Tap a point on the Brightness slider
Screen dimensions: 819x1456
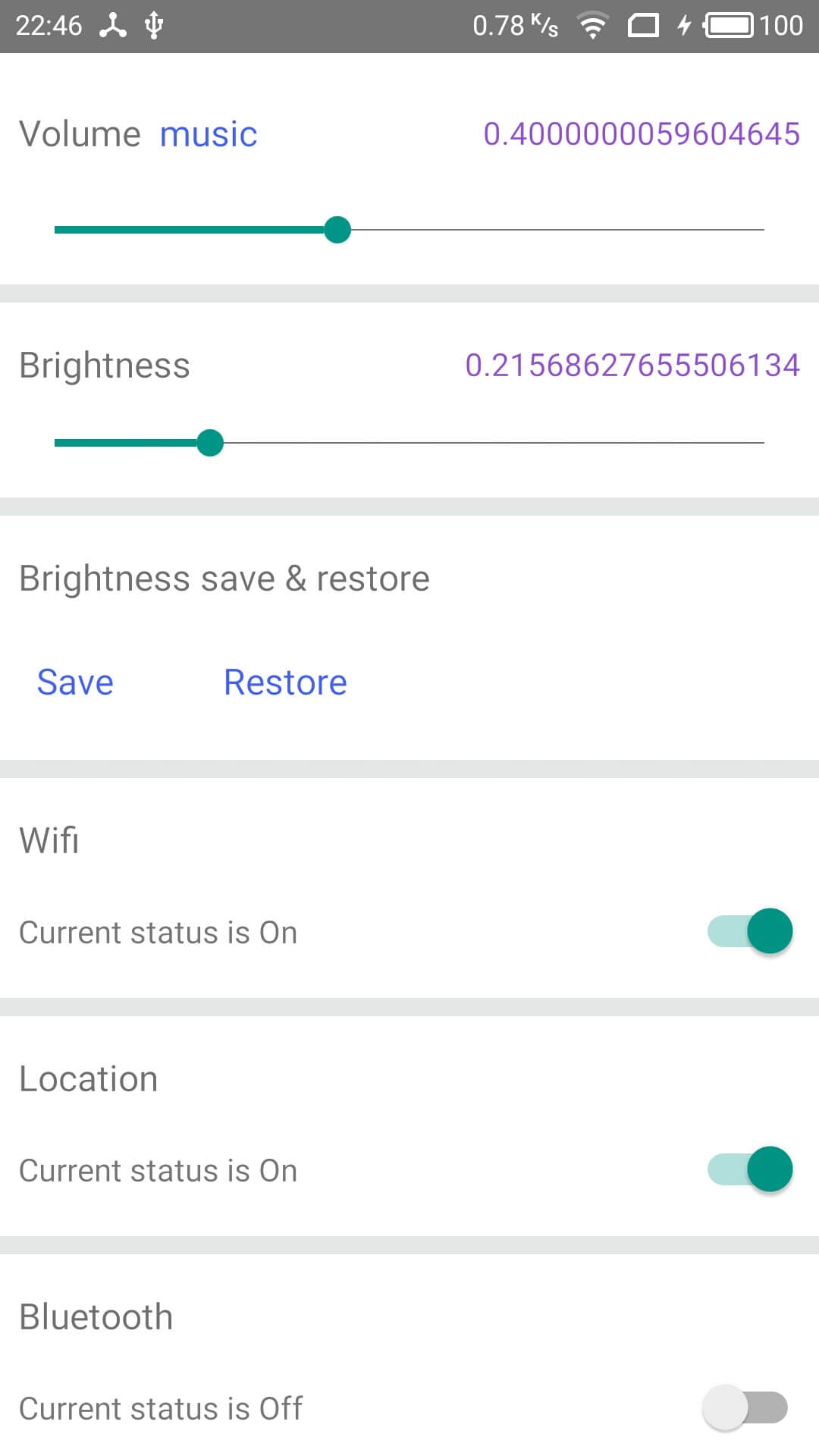point(409,443)
